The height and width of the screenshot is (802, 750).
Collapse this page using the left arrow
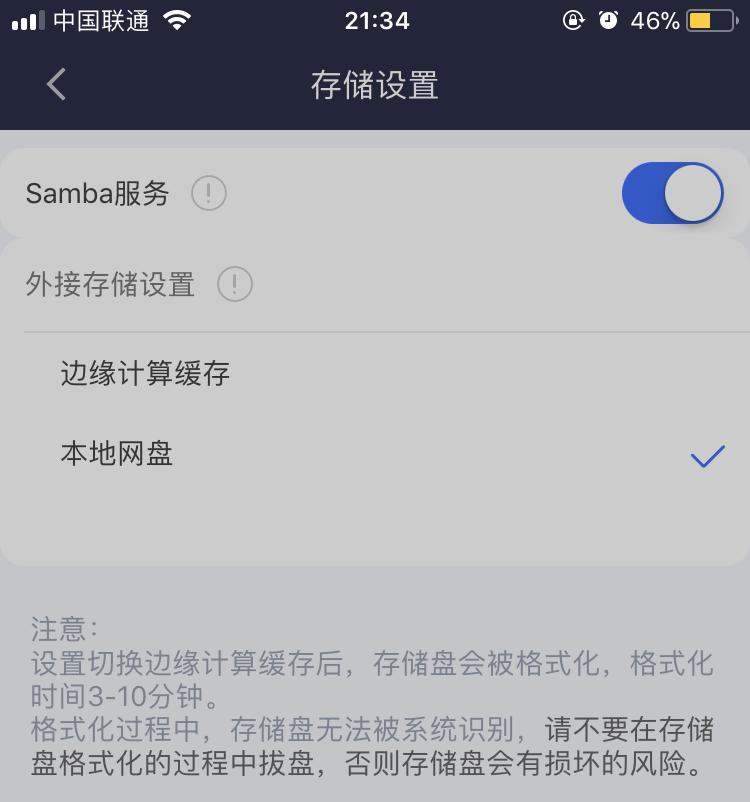click(x=55, y=85)
